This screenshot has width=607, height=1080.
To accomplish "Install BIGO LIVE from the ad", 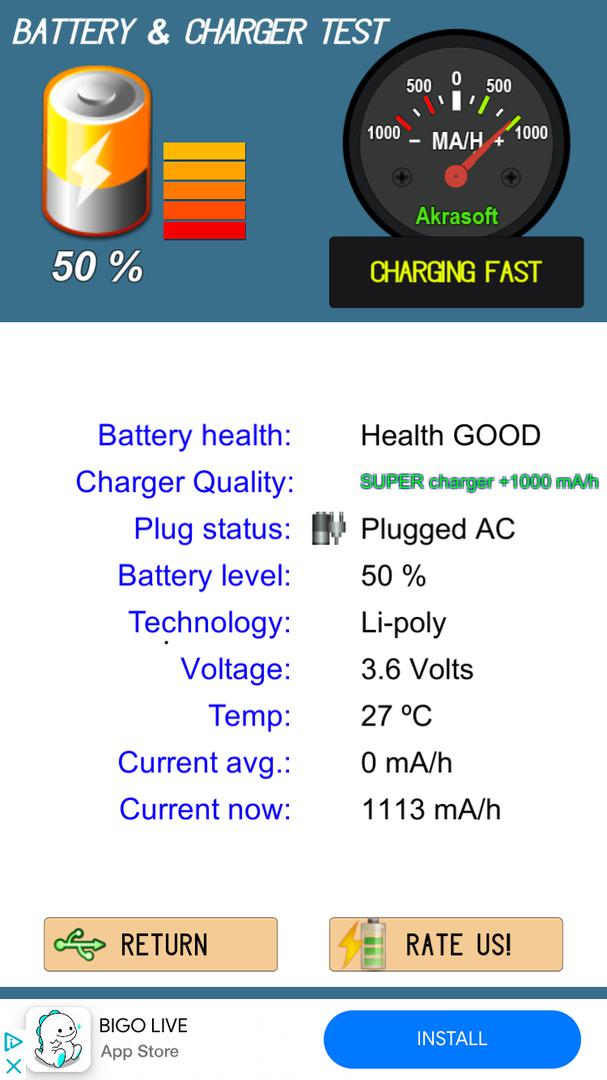I will coord(452,1039).
